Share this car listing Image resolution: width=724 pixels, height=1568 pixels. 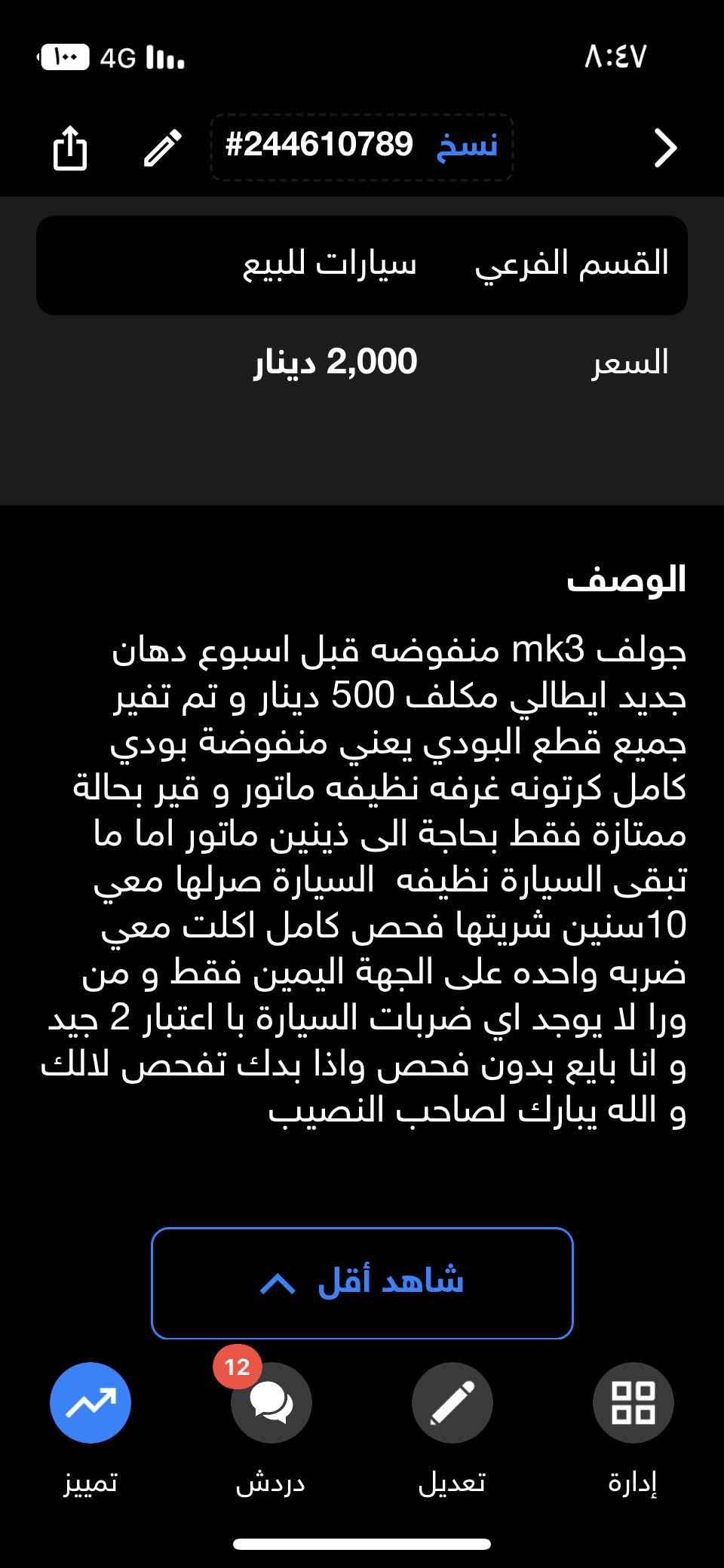70,147
